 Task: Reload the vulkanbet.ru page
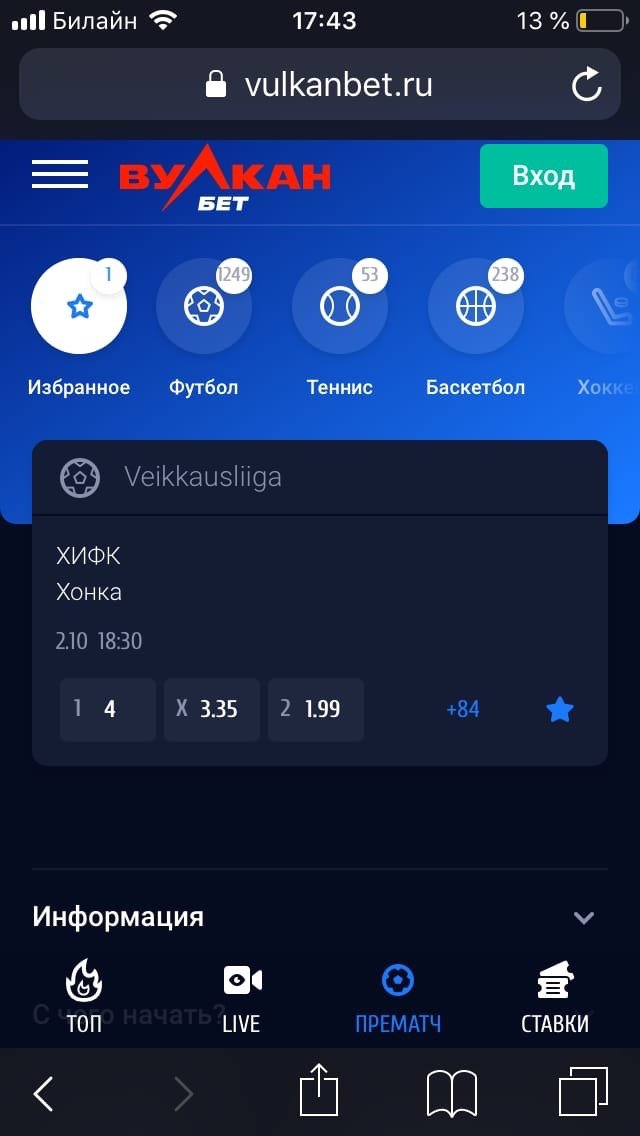pos(587,85)
